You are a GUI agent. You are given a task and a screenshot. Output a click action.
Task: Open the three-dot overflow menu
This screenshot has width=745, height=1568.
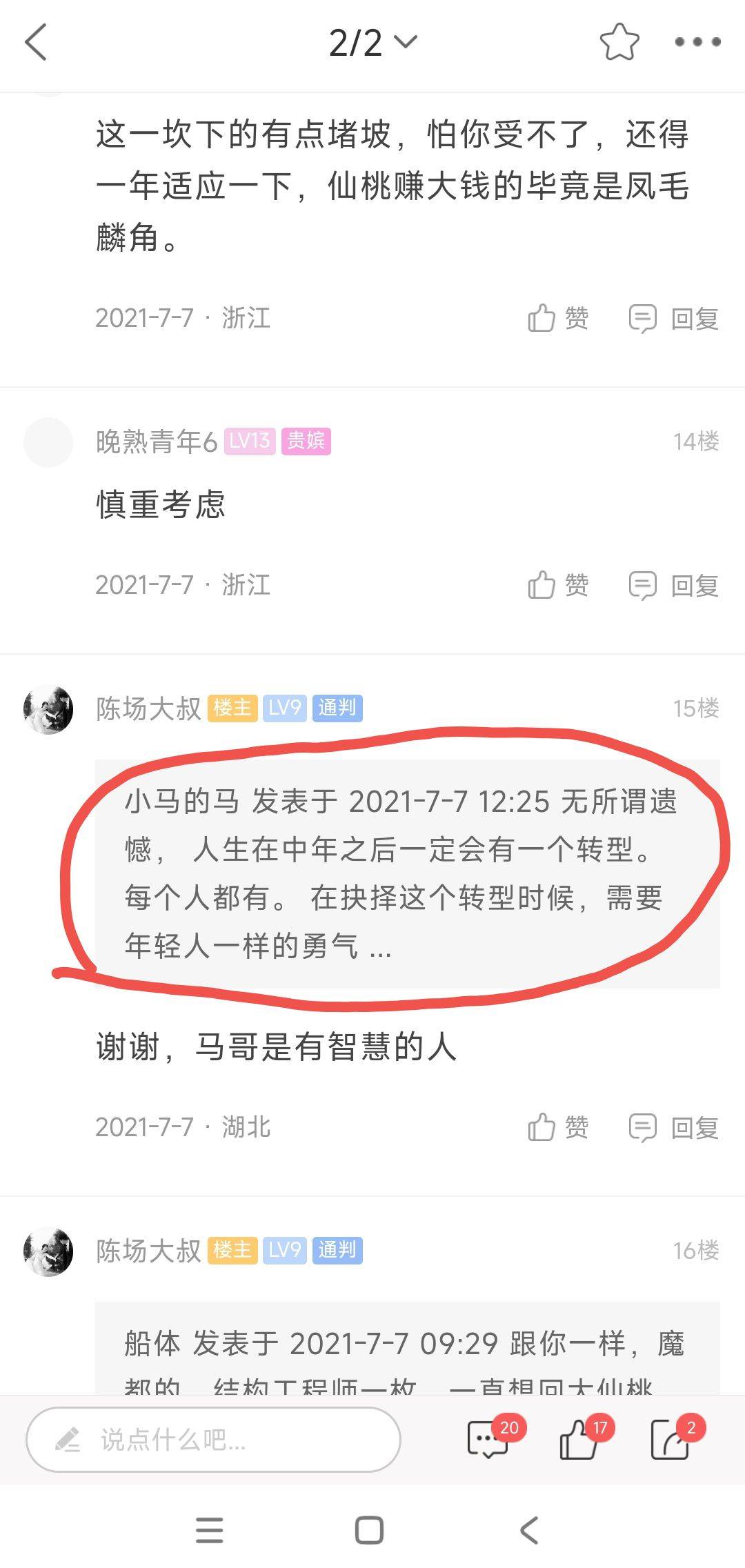click(697, 43)
